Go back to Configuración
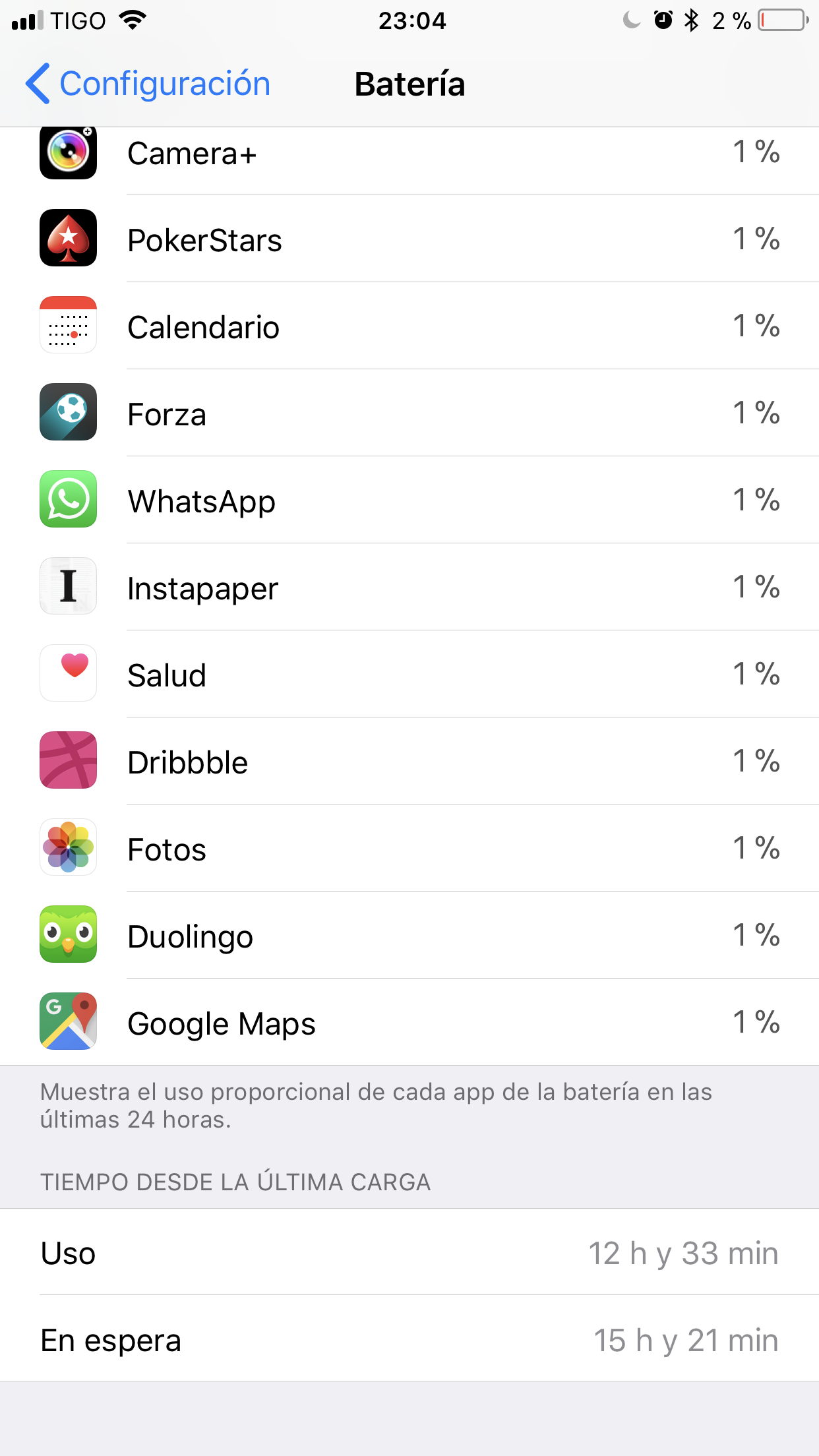 pos(148,84)
